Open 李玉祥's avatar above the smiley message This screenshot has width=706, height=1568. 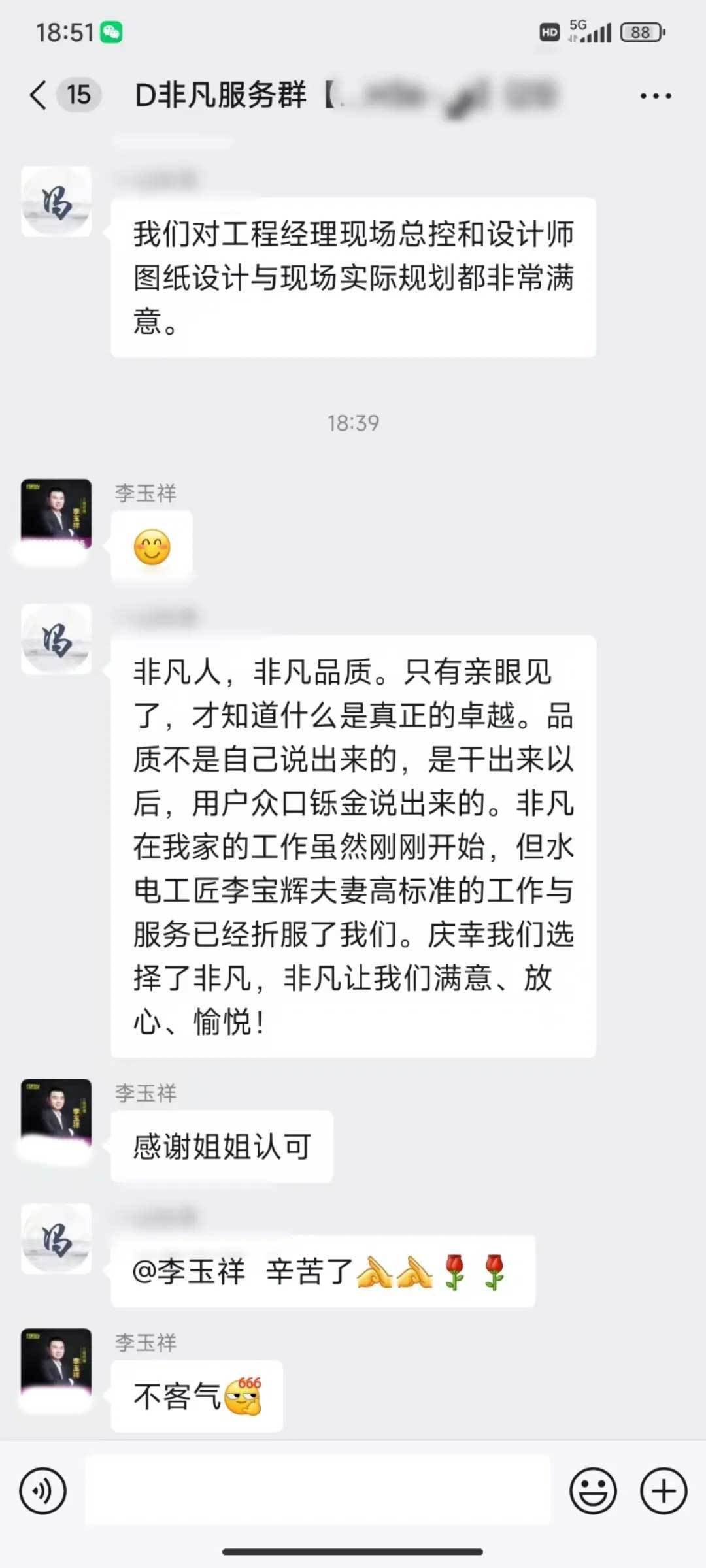(56, 514)
